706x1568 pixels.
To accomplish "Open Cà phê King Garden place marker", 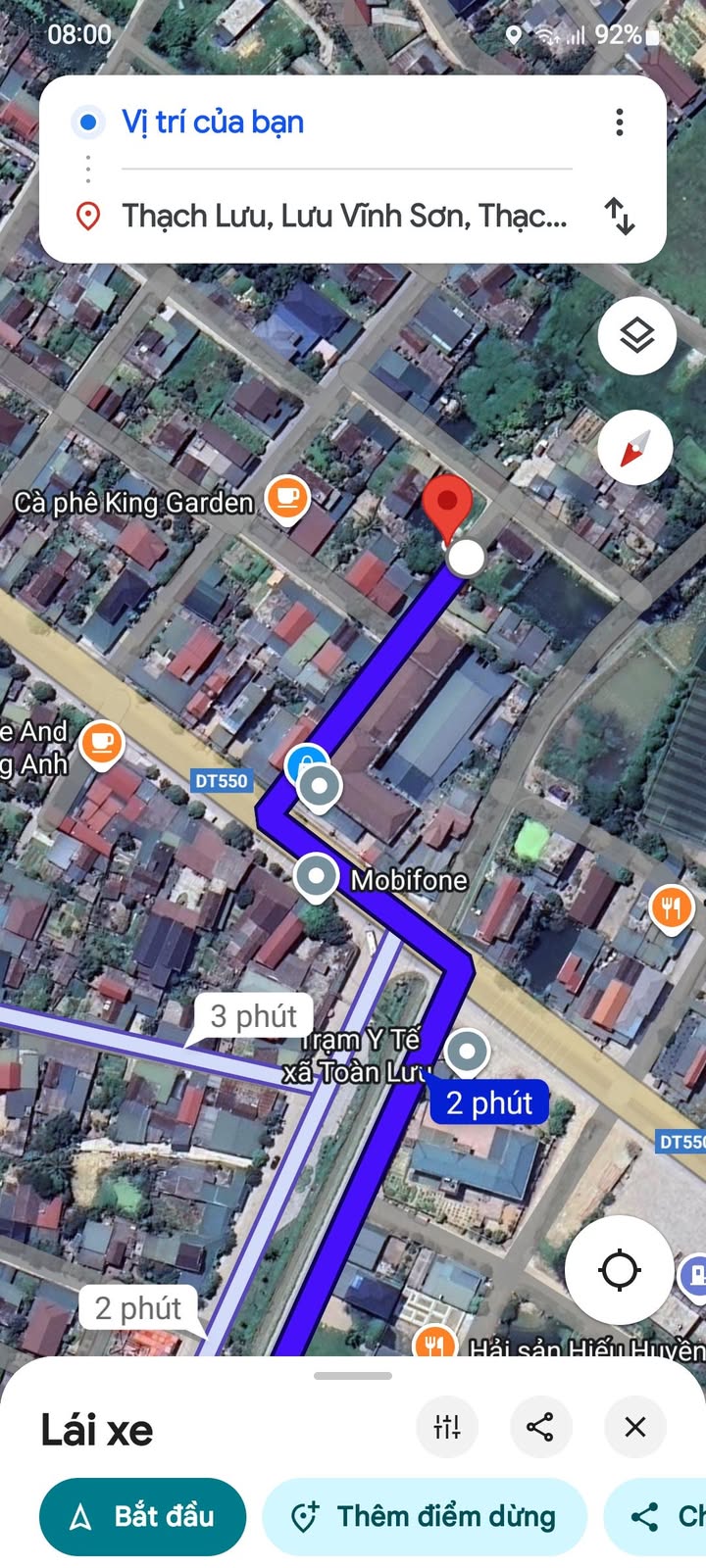I will [286, 499].
